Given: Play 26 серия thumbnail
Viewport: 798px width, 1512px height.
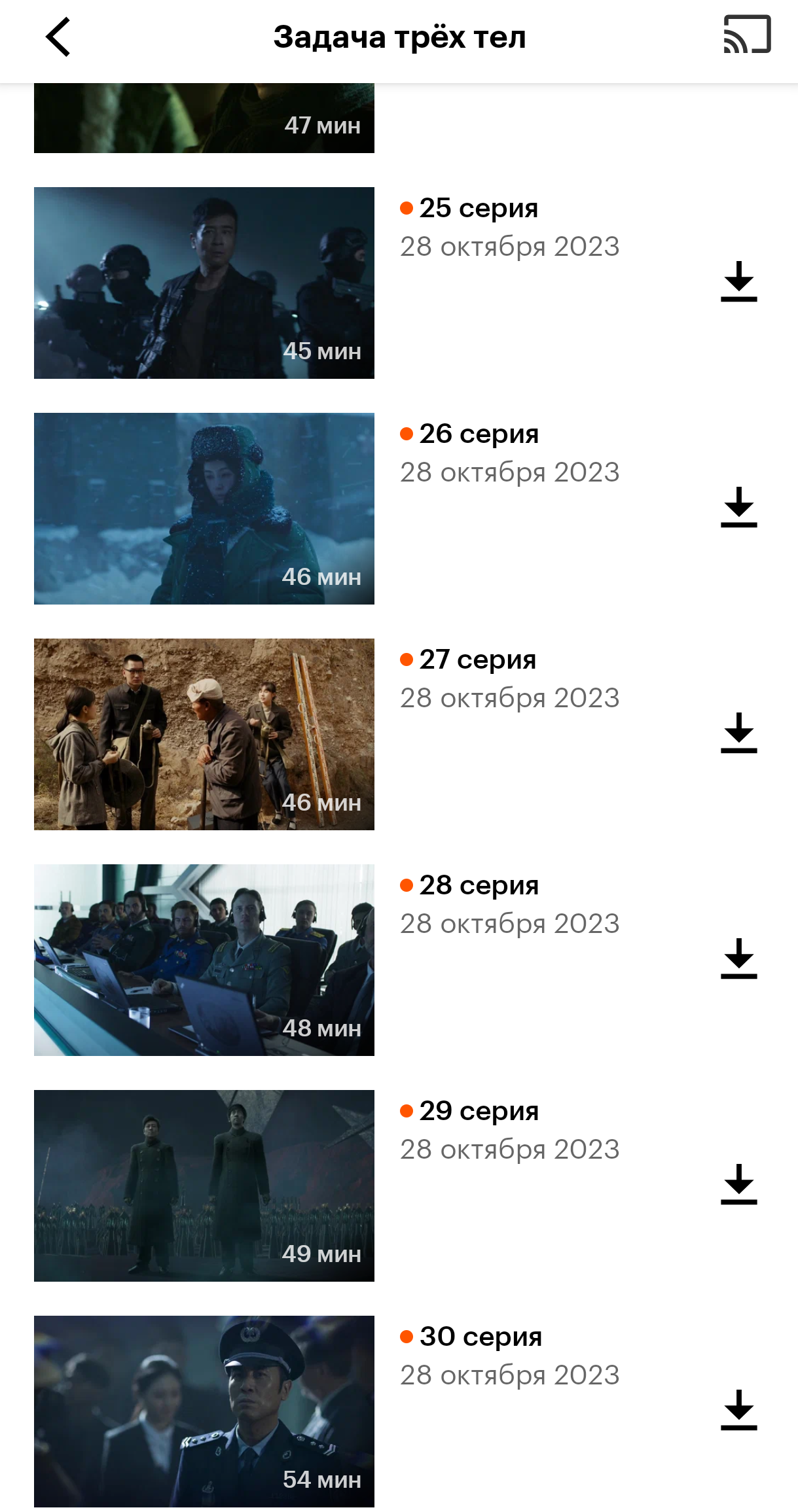Looking at the screenshot, I should tap(204, 508).
